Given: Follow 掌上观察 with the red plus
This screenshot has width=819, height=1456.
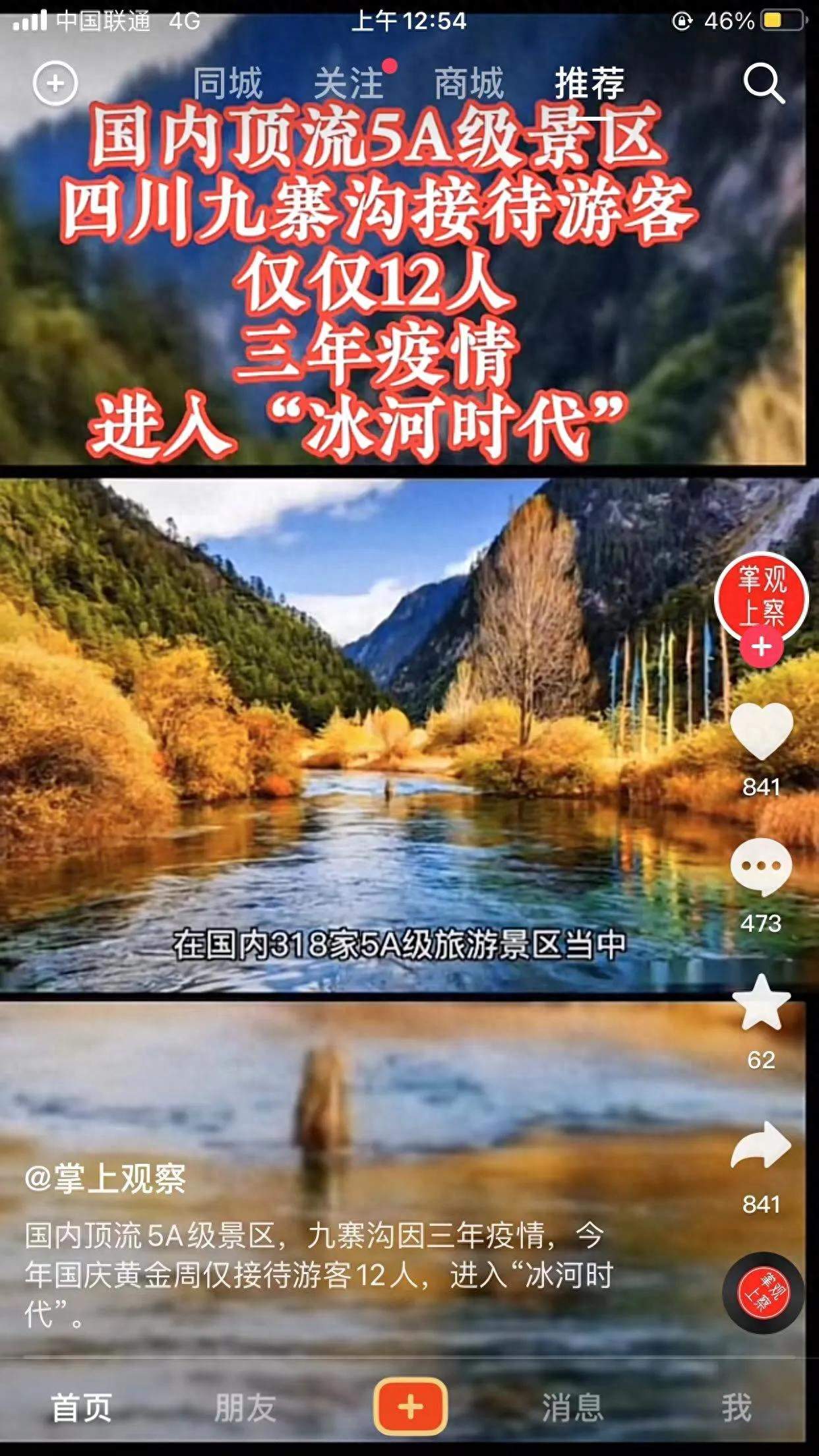Looking at the screenshot, I should pos(762,647).
